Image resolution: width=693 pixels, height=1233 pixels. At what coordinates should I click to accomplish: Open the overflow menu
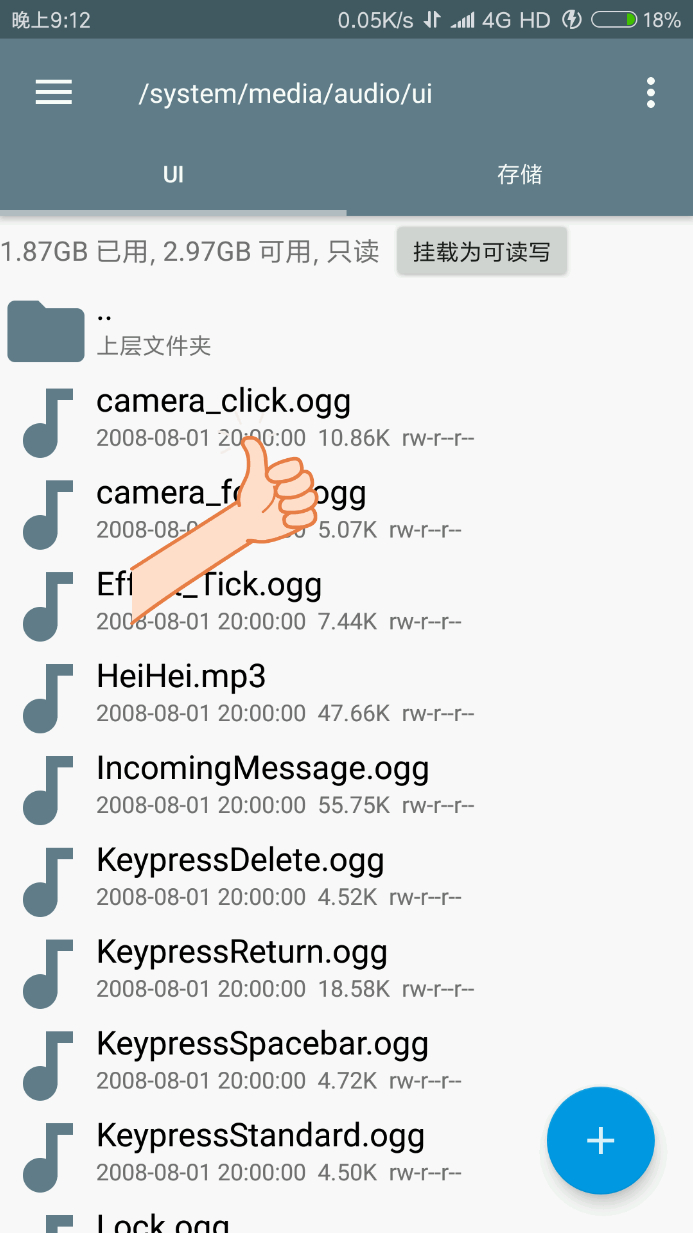click(651, 93)
